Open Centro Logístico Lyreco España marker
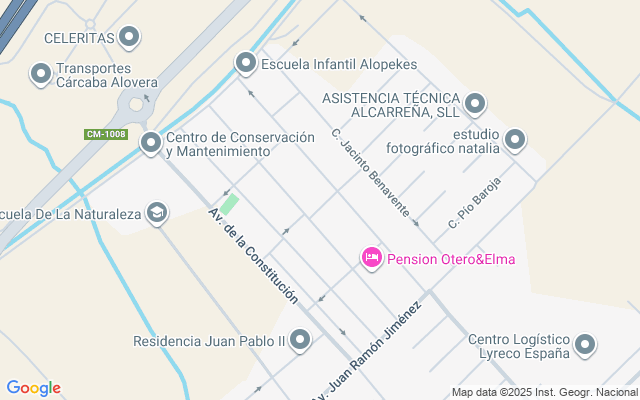The width and height of the screenshot is (640, 400). tap(586, 346)
